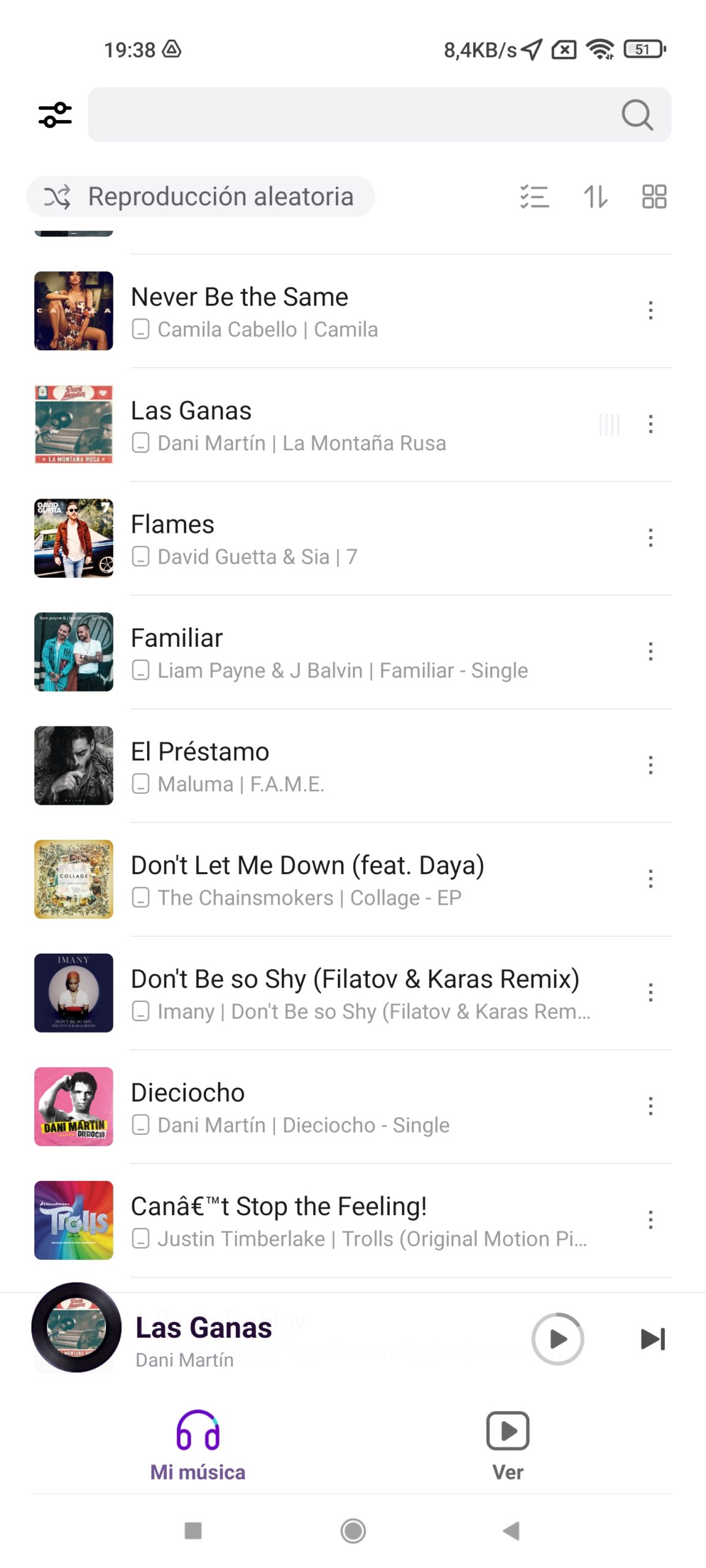Screen dimensions: 706x1568
Task: Resume playback in the mini player
Action: coord(558,1339)
